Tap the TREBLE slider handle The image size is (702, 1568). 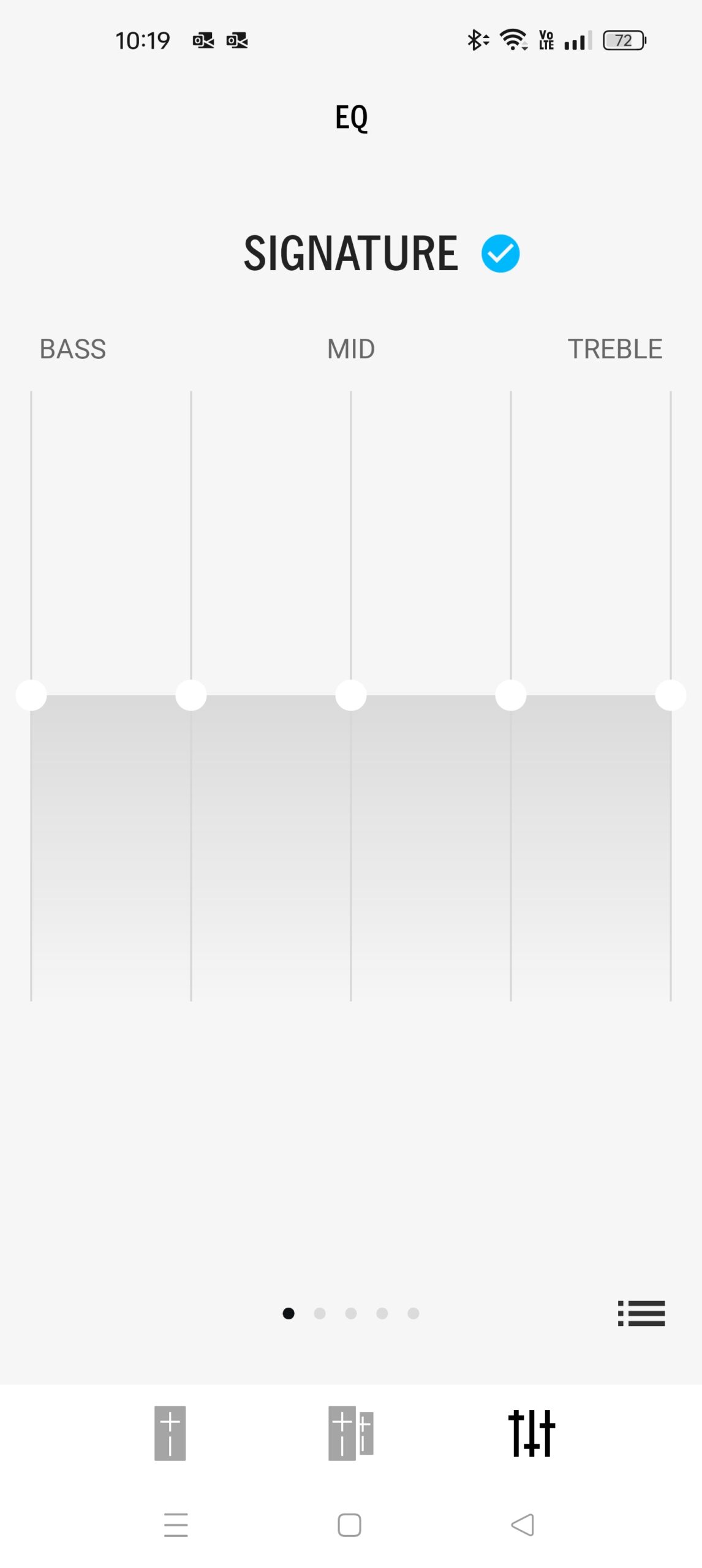tap(670, 695)
